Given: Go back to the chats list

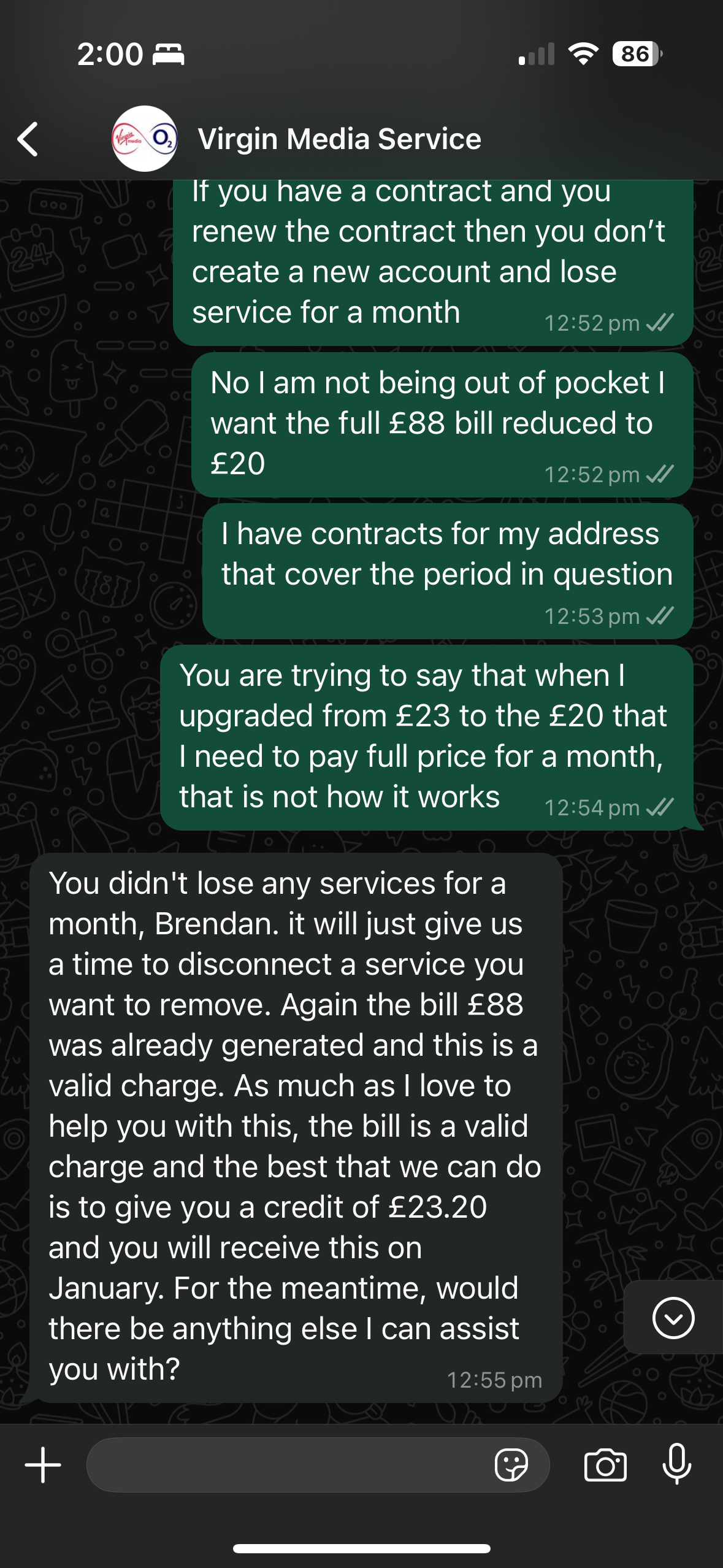Looking at the screenshot, I should 28,139.
